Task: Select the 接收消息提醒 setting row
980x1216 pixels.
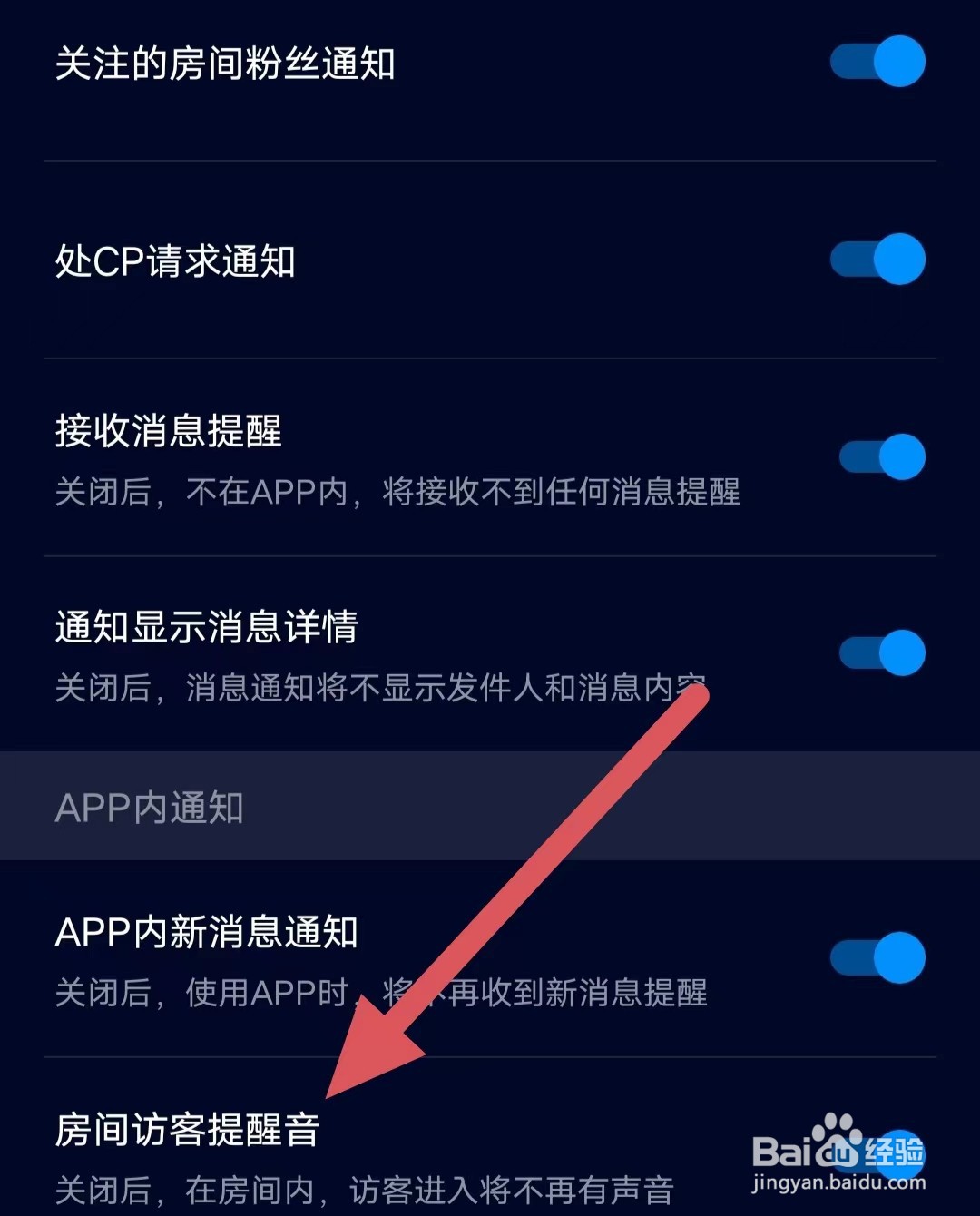Action: 168,434
